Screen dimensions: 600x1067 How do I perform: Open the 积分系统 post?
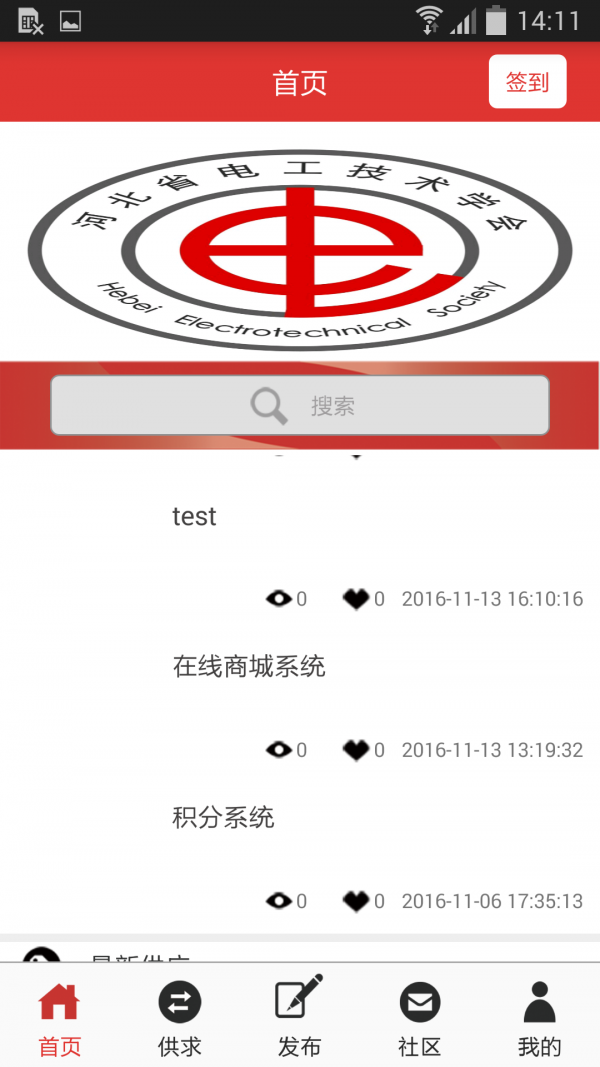[x=223, y=818]
